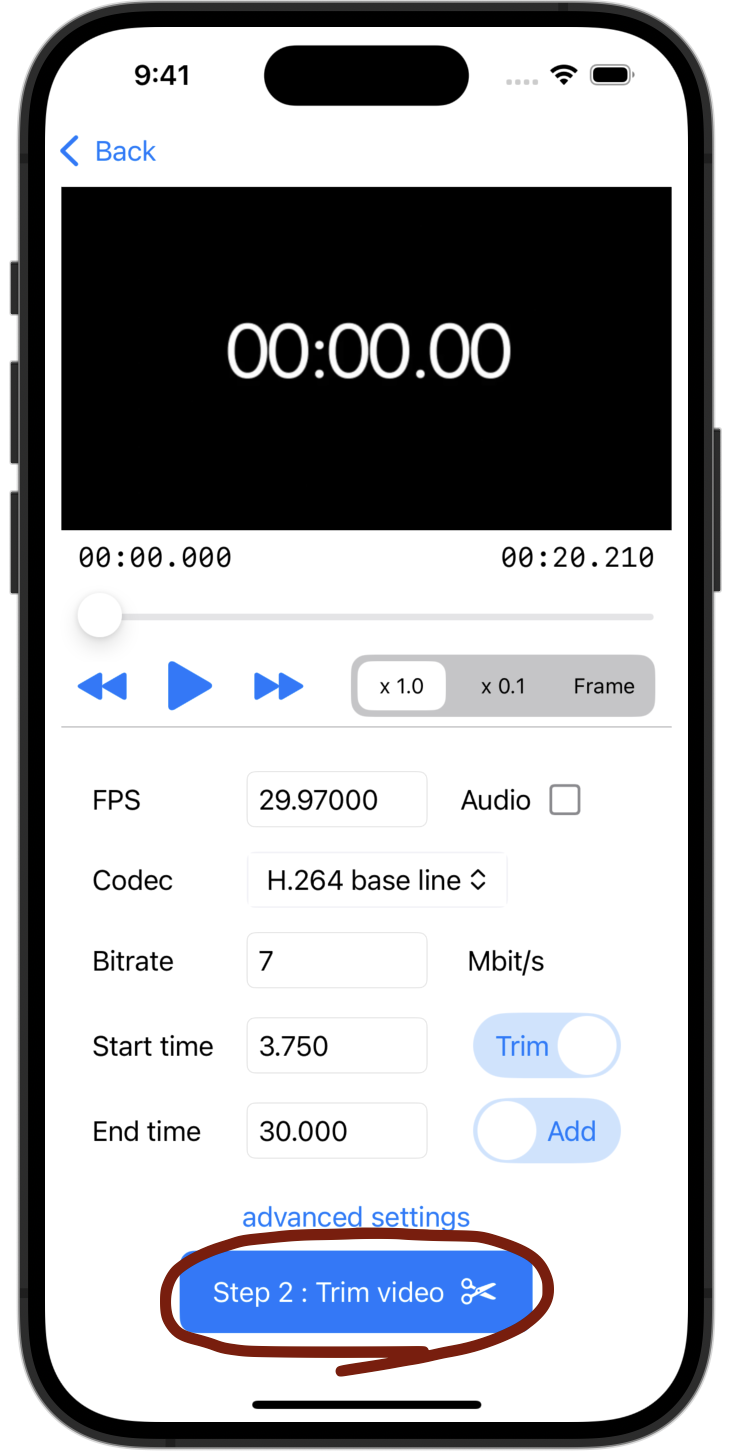Viewport: 732px width, 1452px height.
Task: Rewind the video
Action: pos(102,686)
